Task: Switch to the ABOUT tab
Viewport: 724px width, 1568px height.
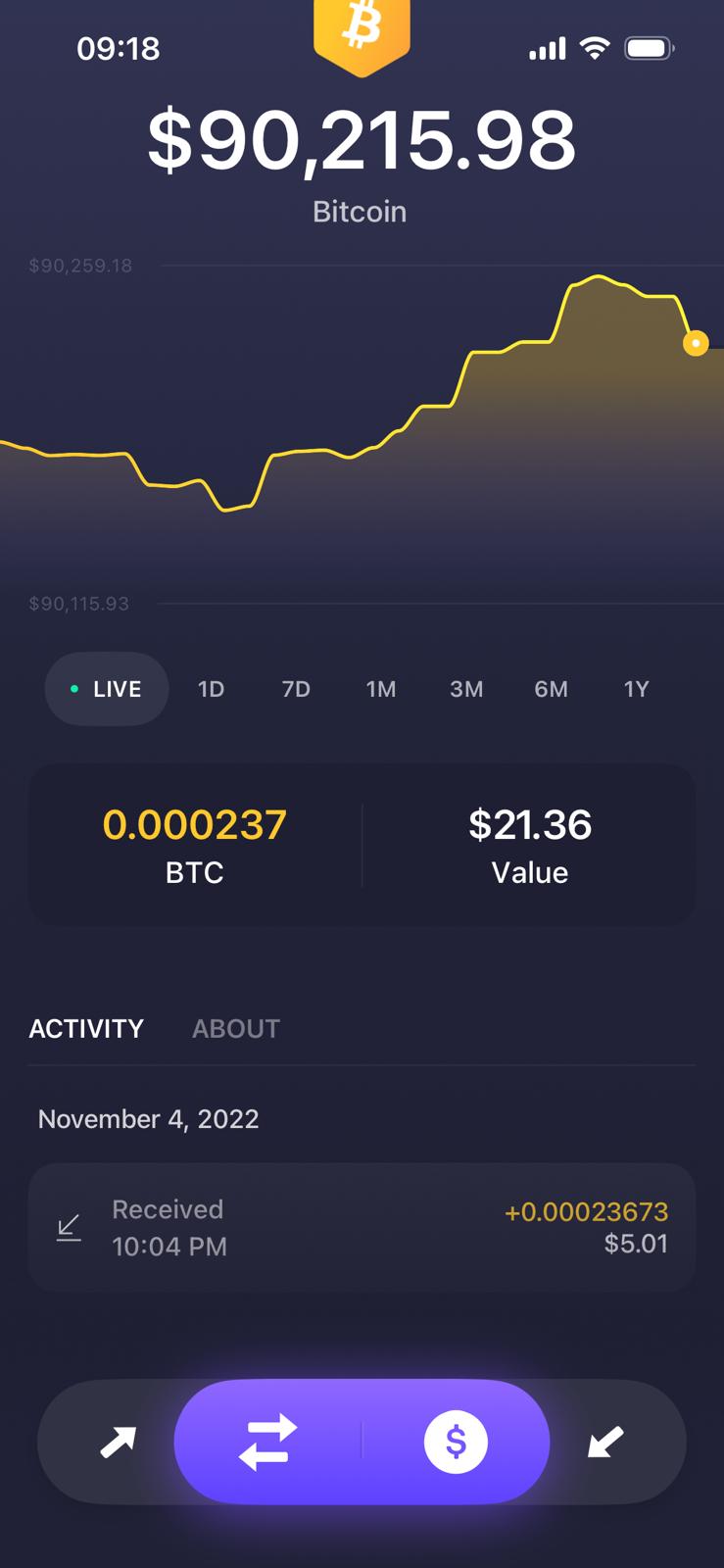Action: click(236, 1028)
